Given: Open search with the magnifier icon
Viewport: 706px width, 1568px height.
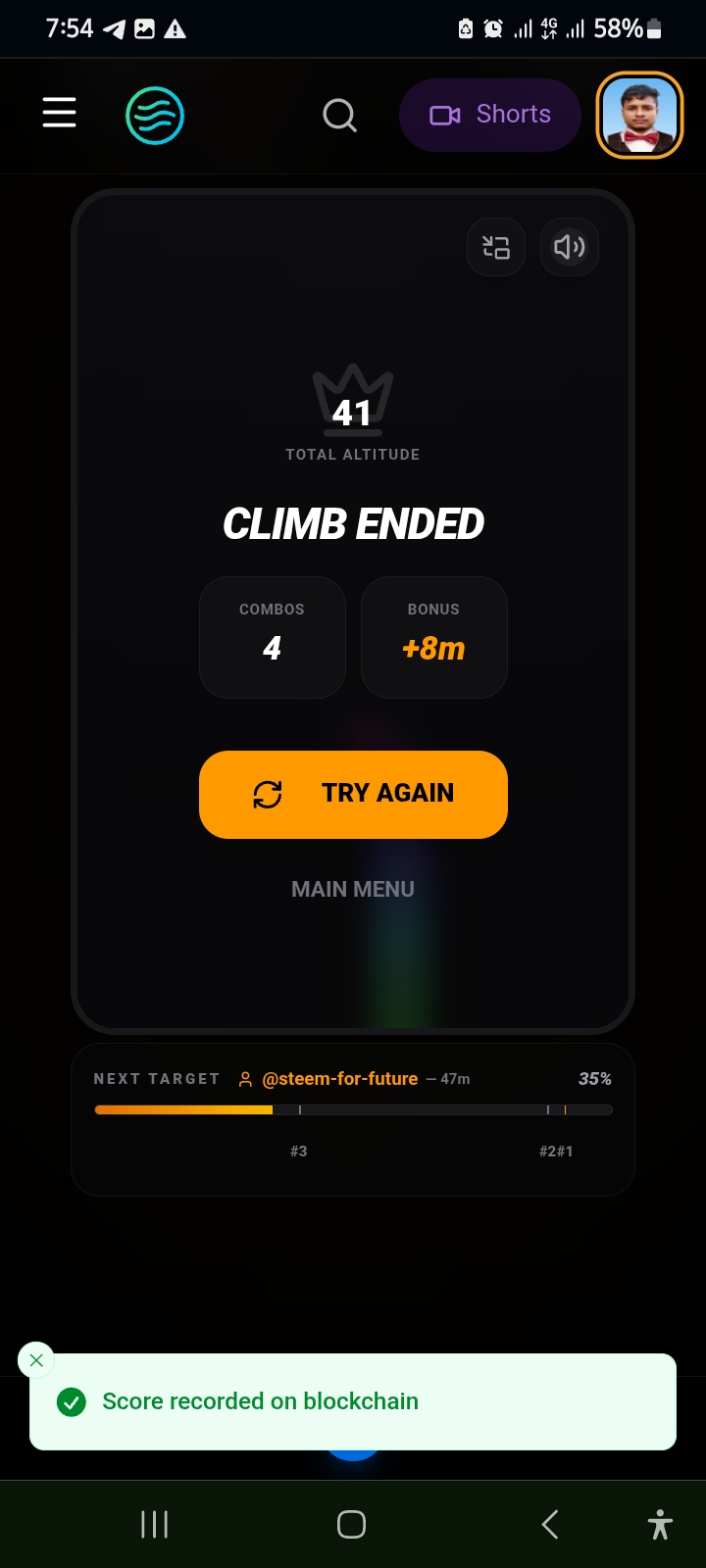Looking at the screenshot, I should [x=339, y=116].
